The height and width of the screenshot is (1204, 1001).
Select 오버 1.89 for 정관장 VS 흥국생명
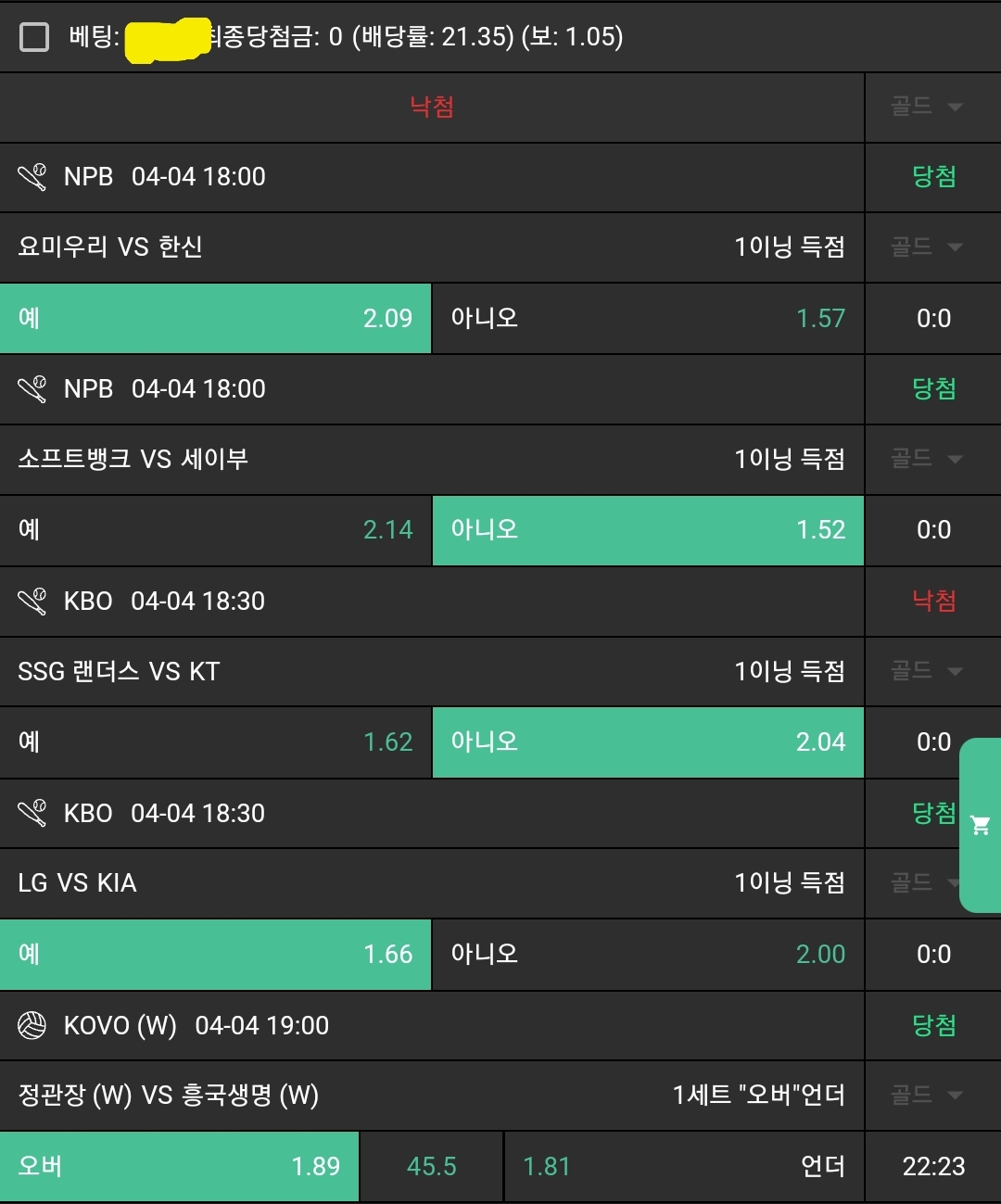coord(179,1166)
